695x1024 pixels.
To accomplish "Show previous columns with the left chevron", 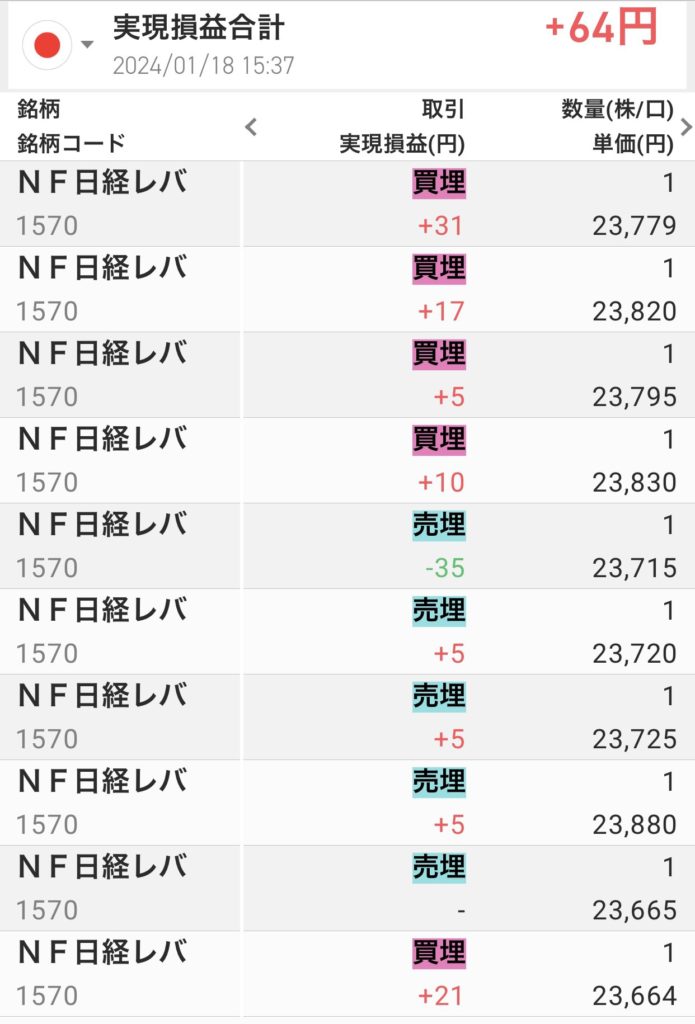I will point(251,127).
